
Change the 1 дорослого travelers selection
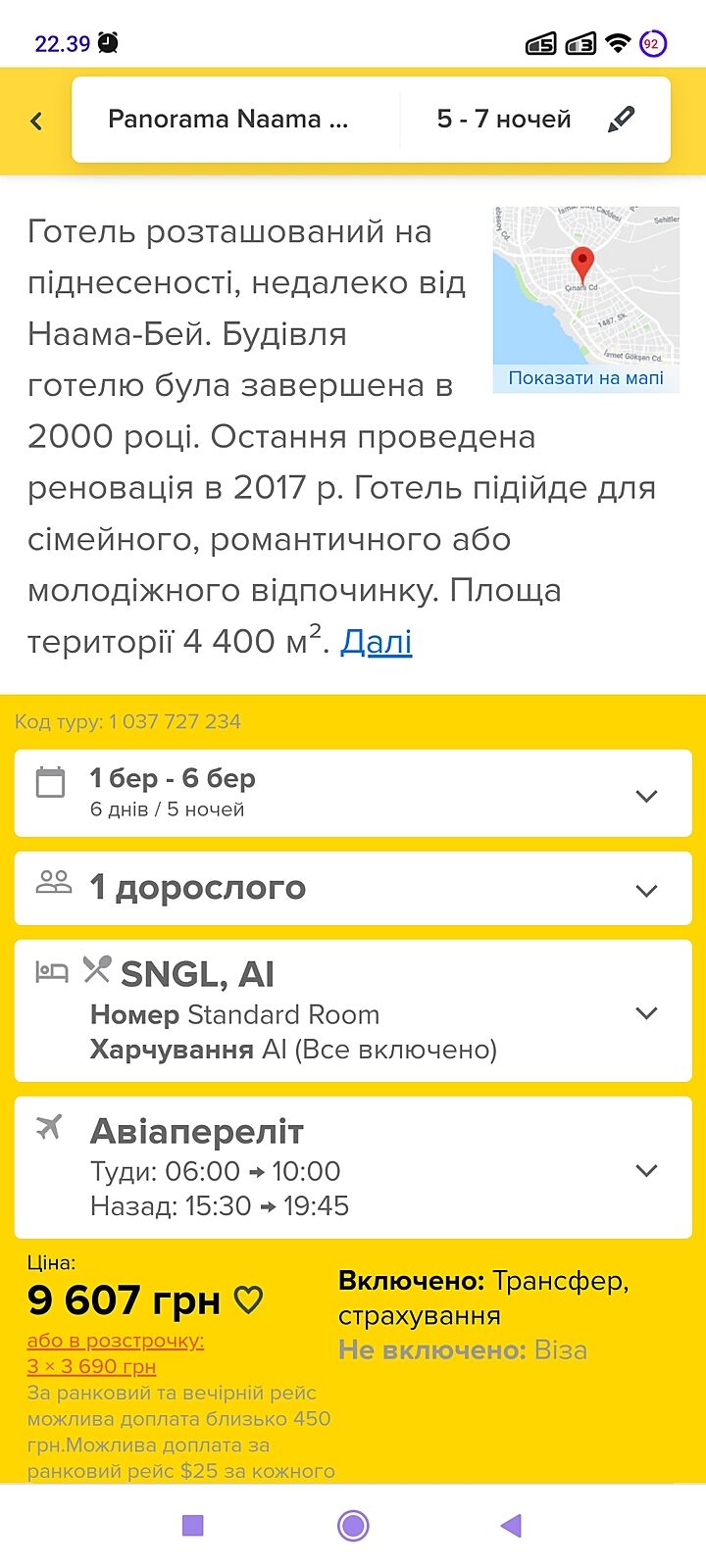(x=353, y=888)
